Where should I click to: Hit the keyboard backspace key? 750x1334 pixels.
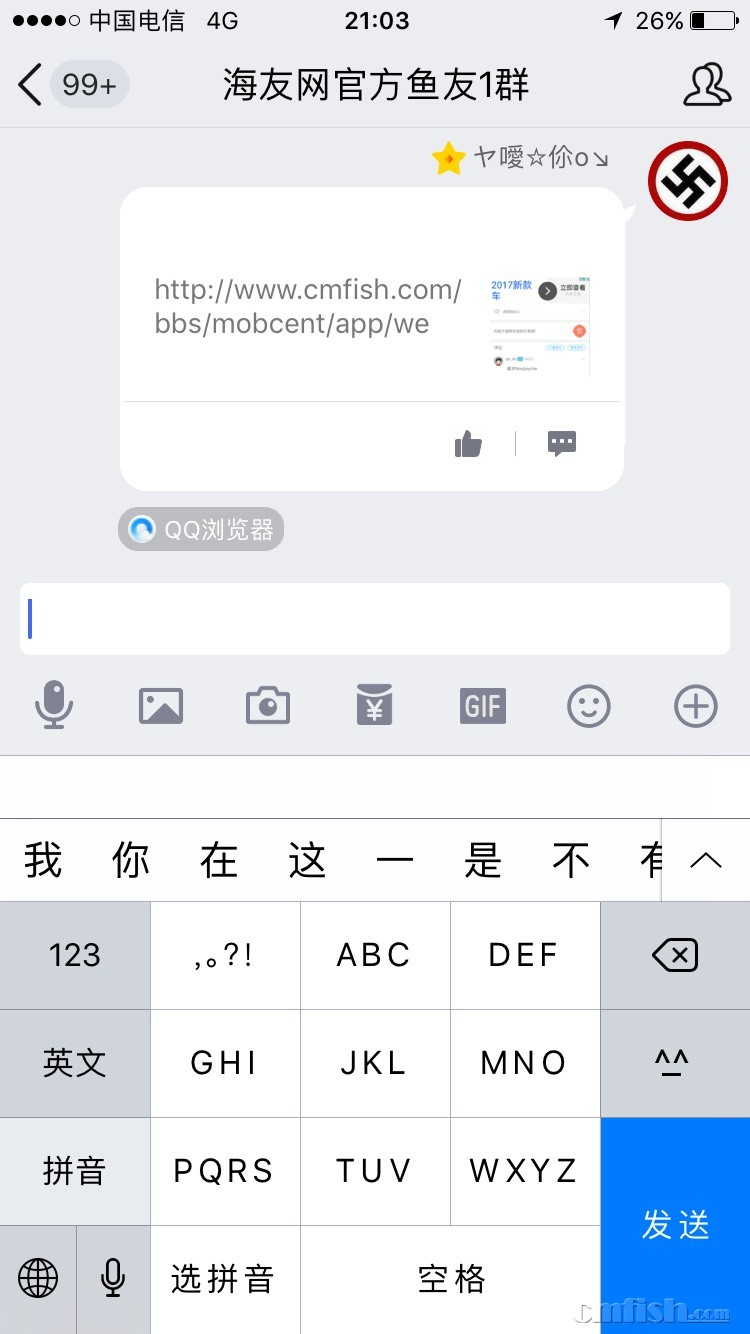click(675, 956)
